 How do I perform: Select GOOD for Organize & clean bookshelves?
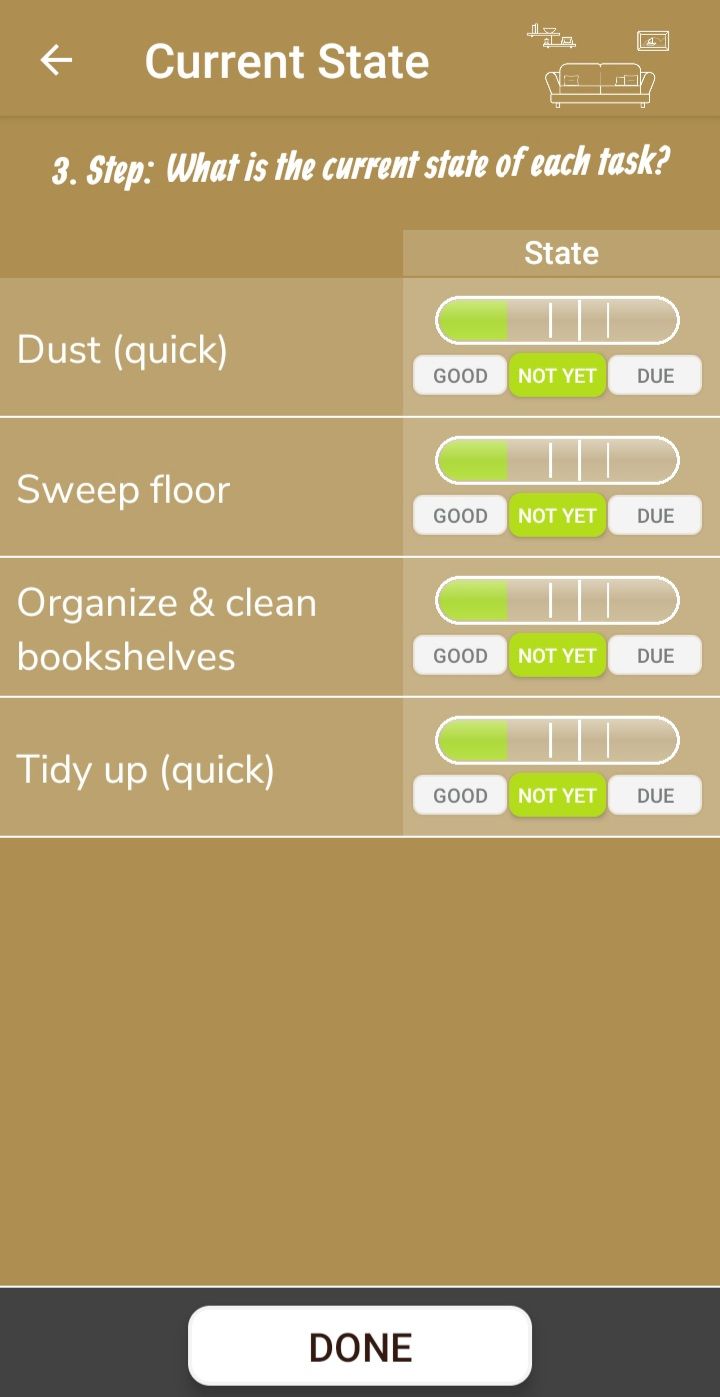pyautogui.click(x=459, y=655)
